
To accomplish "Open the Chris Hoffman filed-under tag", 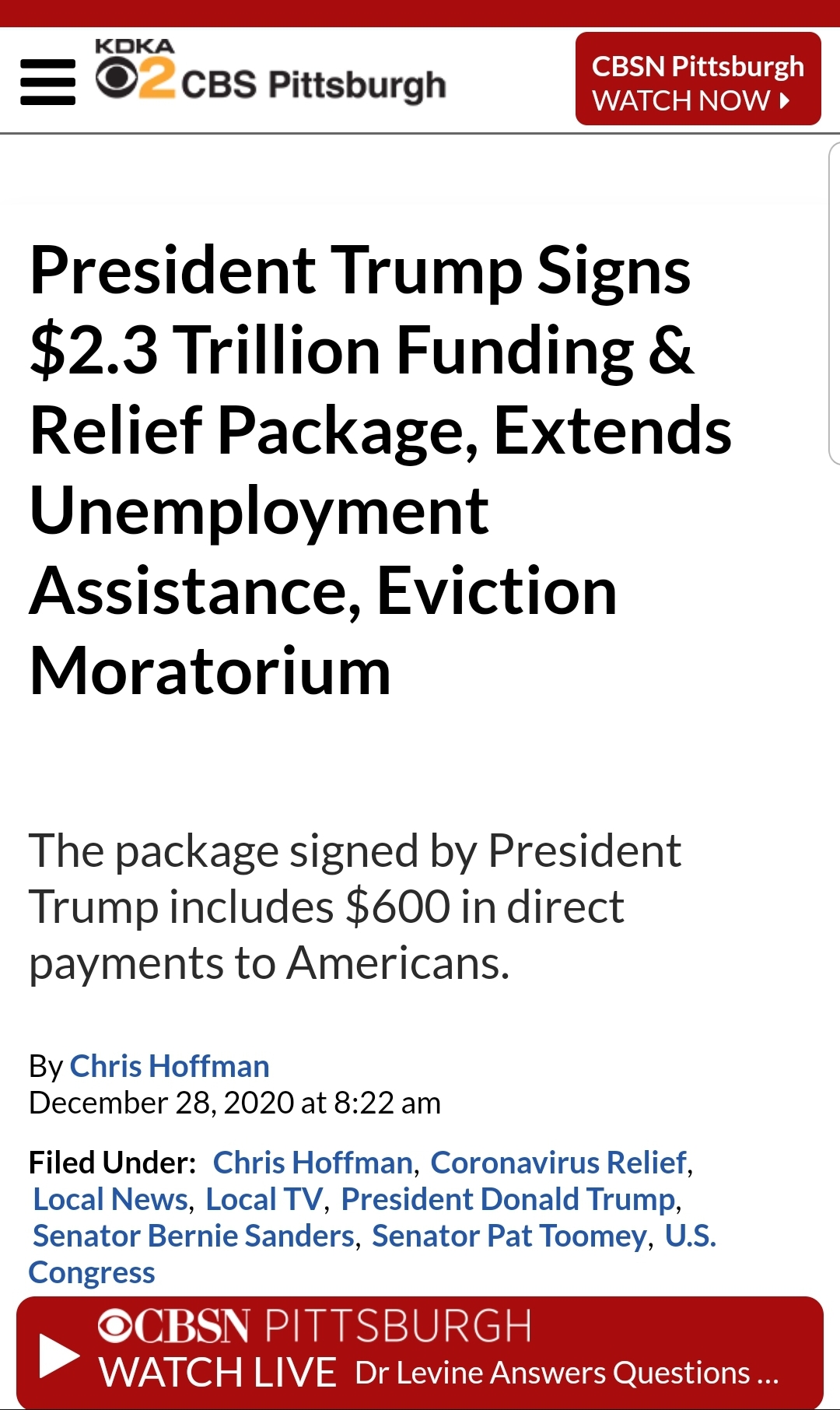I will pos(313,1163).
